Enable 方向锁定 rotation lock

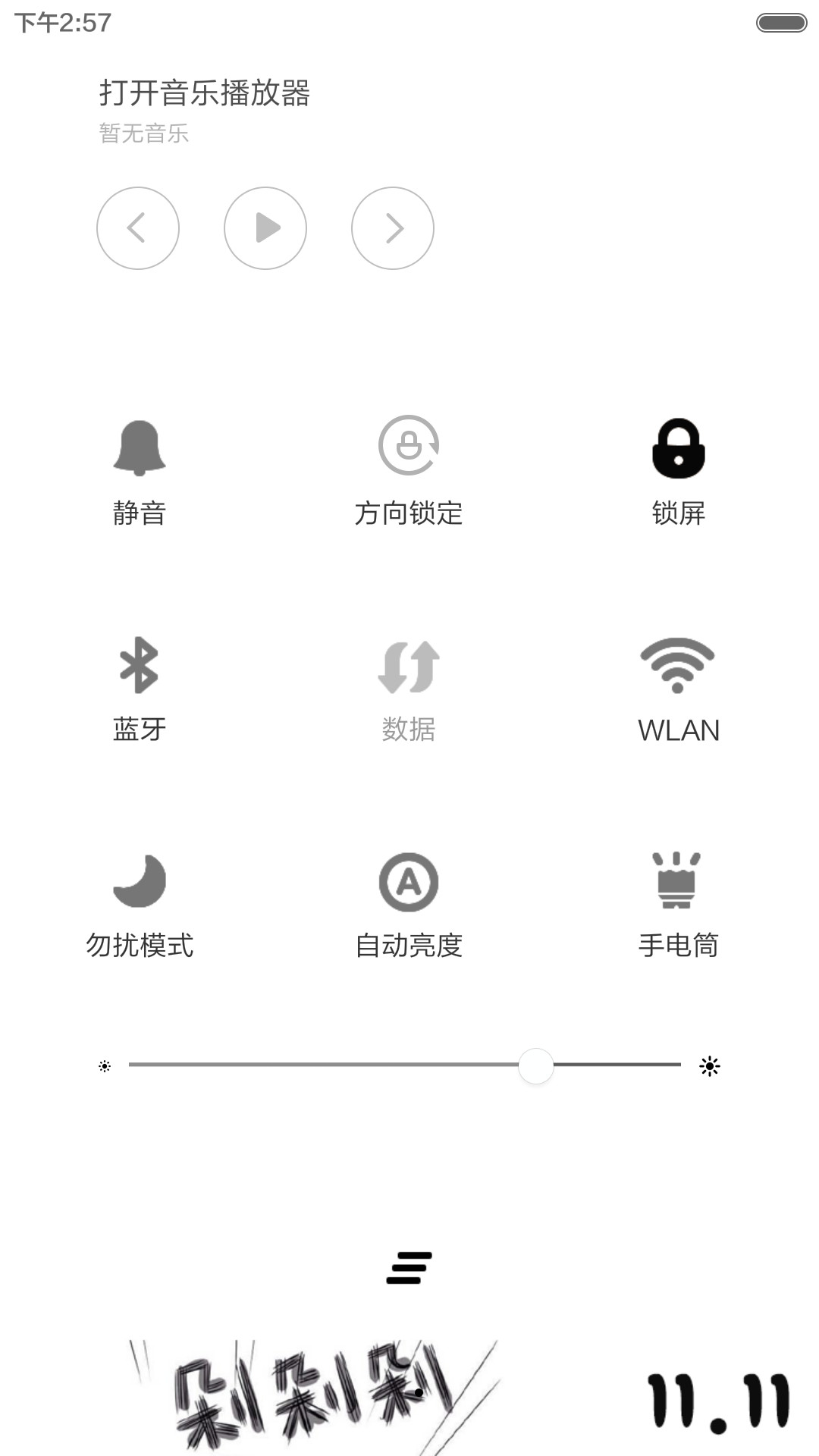point(409,471)
